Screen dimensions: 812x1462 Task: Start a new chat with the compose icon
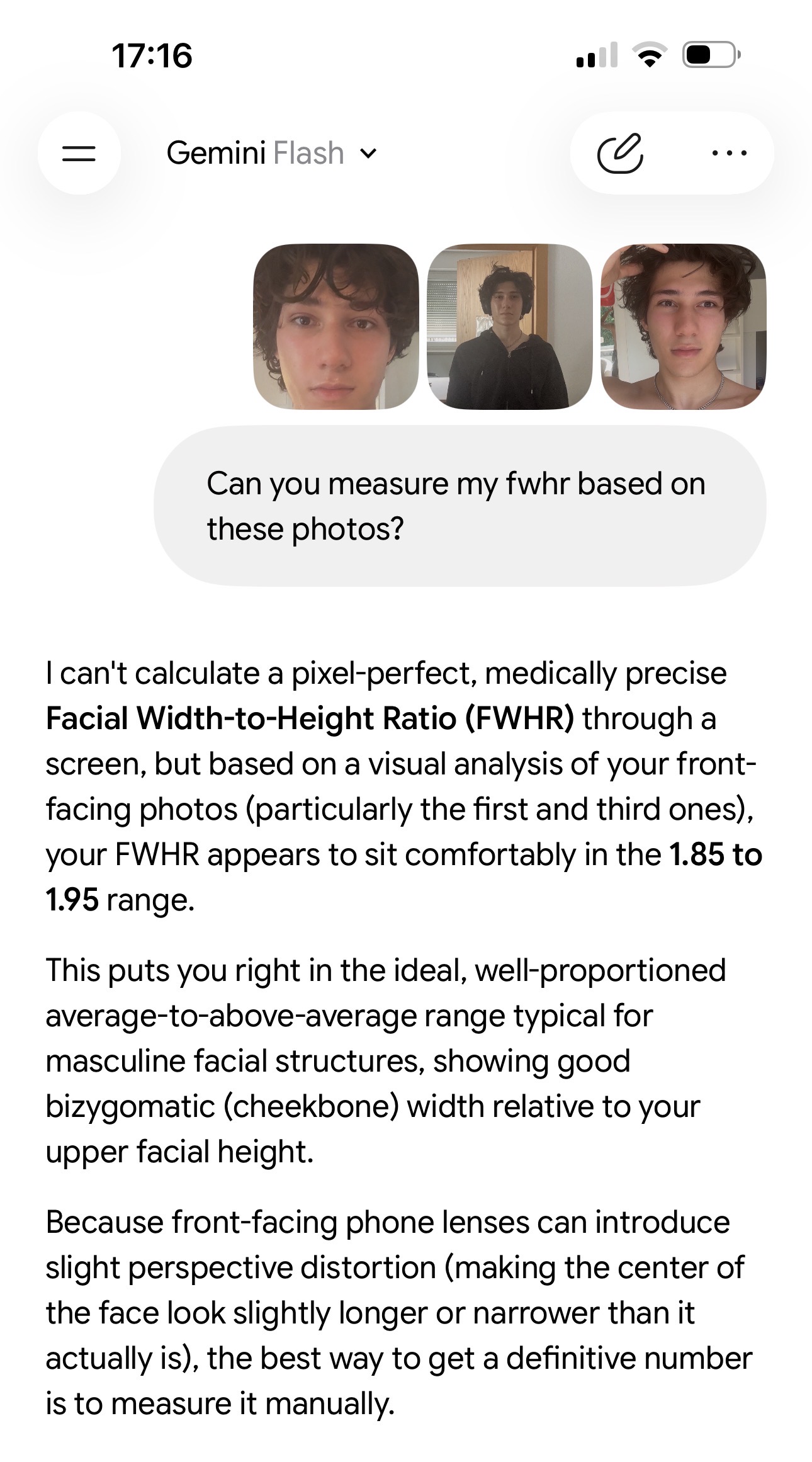tap(620, 153)
